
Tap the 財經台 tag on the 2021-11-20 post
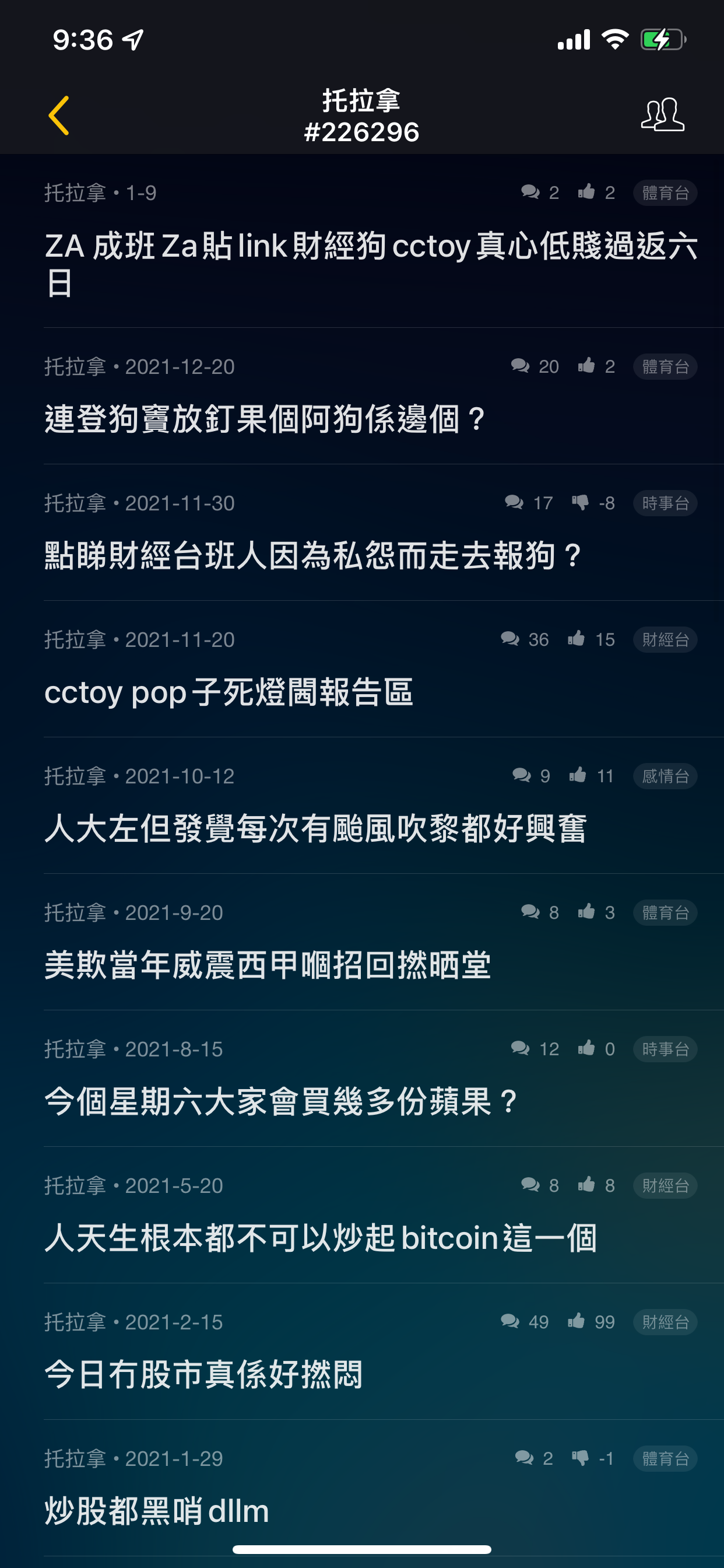click(x=665, y=640)
